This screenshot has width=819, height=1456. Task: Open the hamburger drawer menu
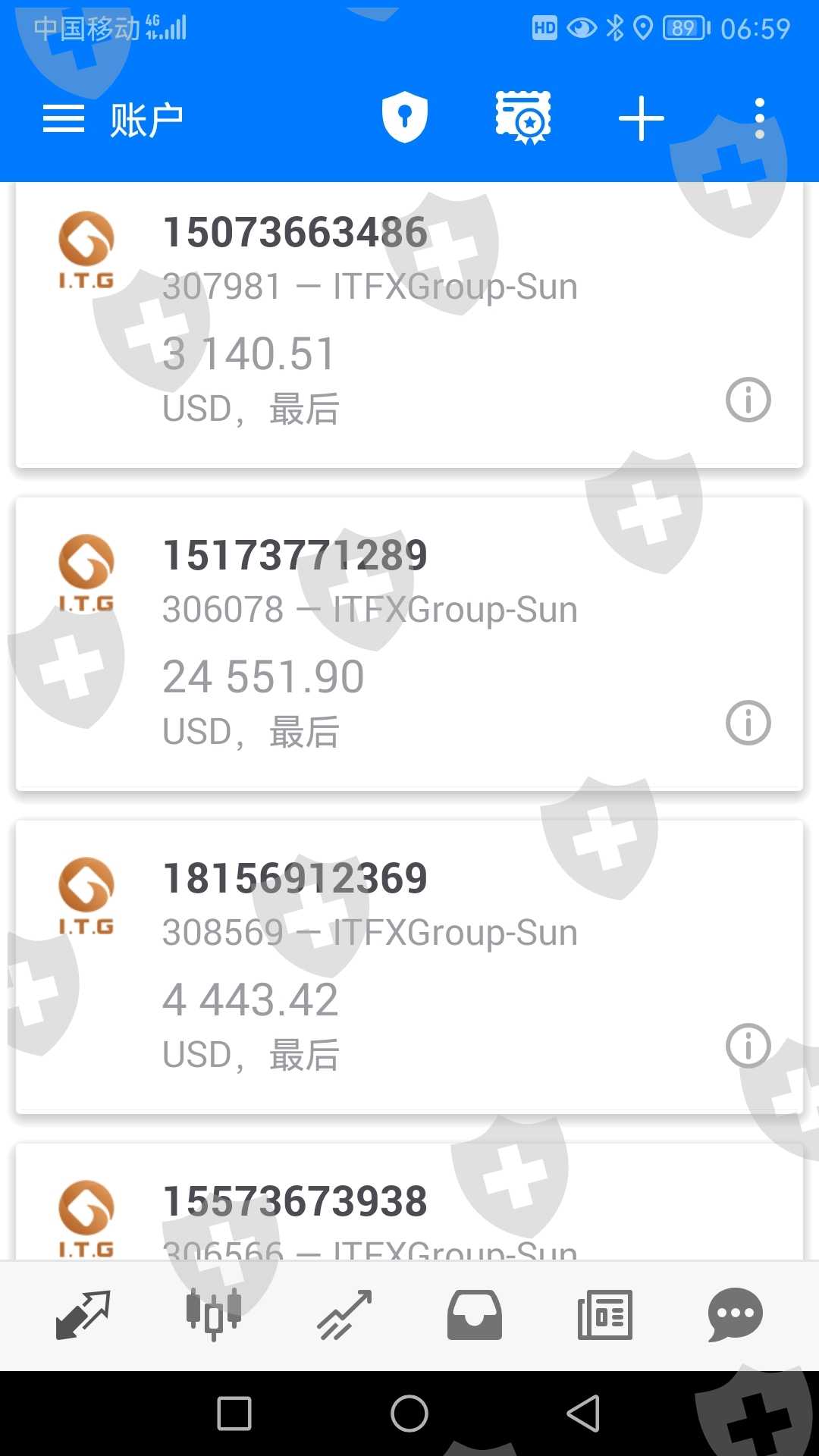64,119
